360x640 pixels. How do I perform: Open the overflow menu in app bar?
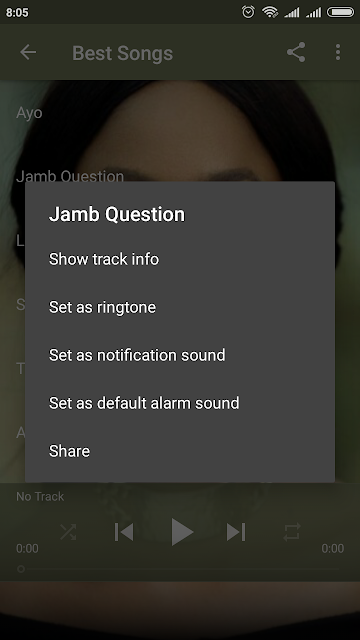pyautogui.click(x=338, y=52)
